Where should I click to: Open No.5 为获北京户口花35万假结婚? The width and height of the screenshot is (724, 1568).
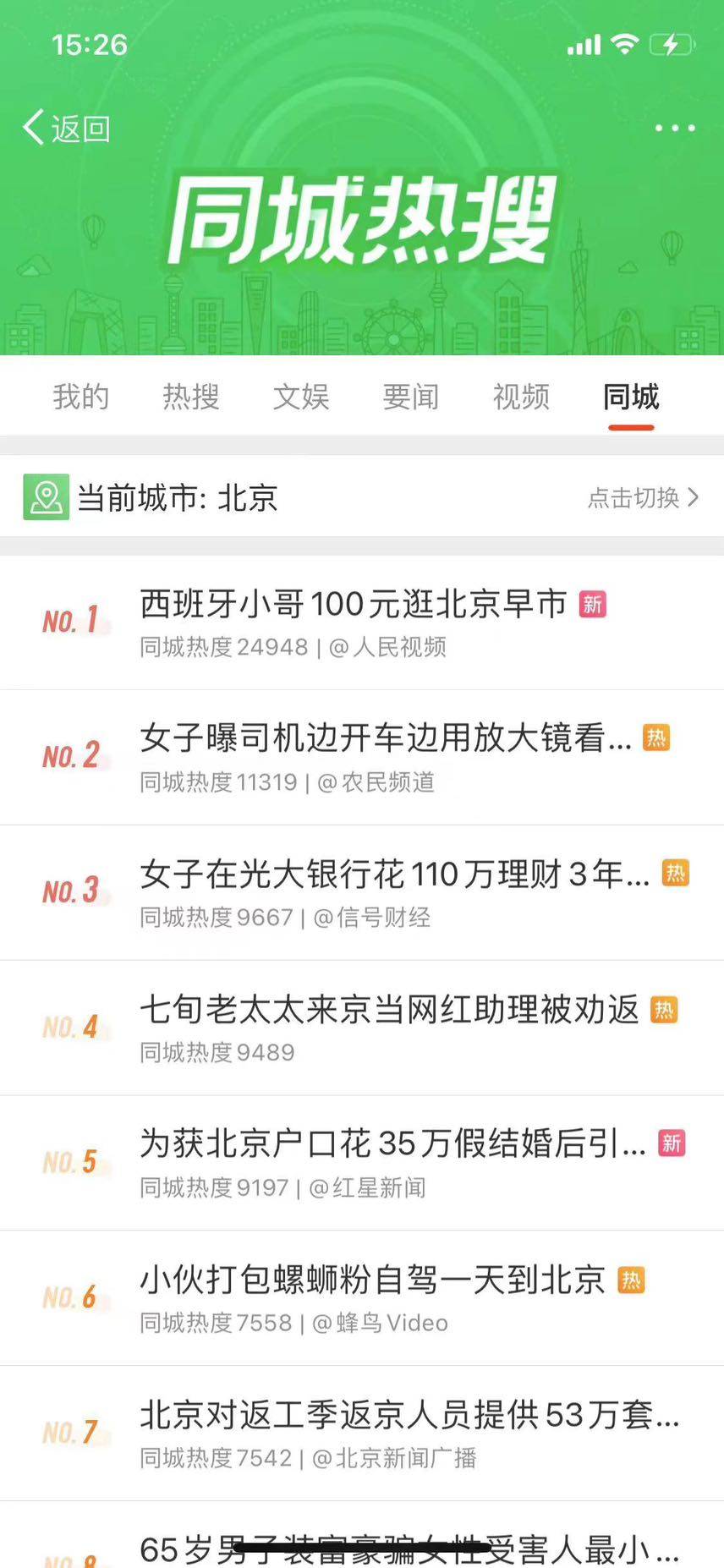(392, 1145)
